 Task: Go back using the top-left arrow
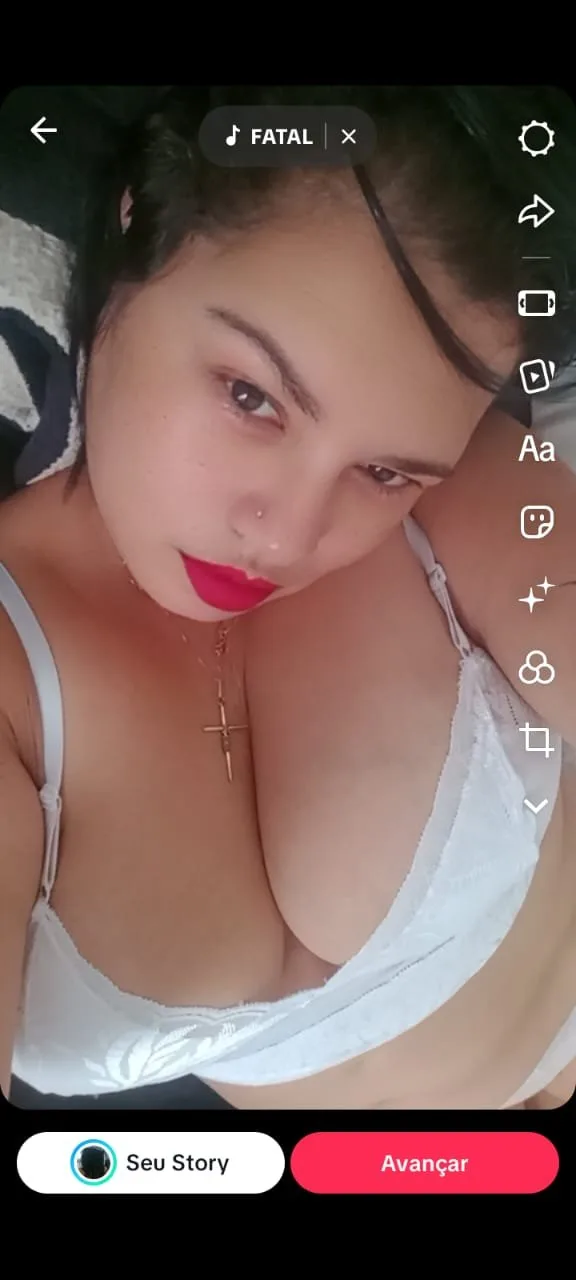(x=43, y=130)
